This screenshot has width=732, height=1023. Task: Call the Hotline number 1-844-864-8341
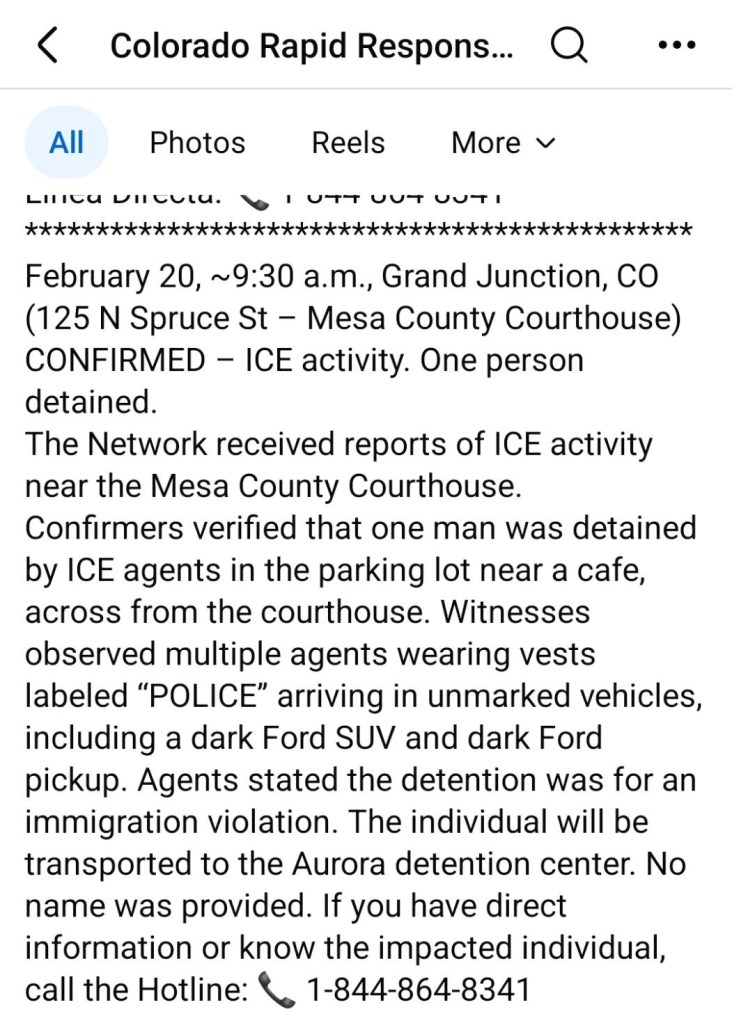417,990
